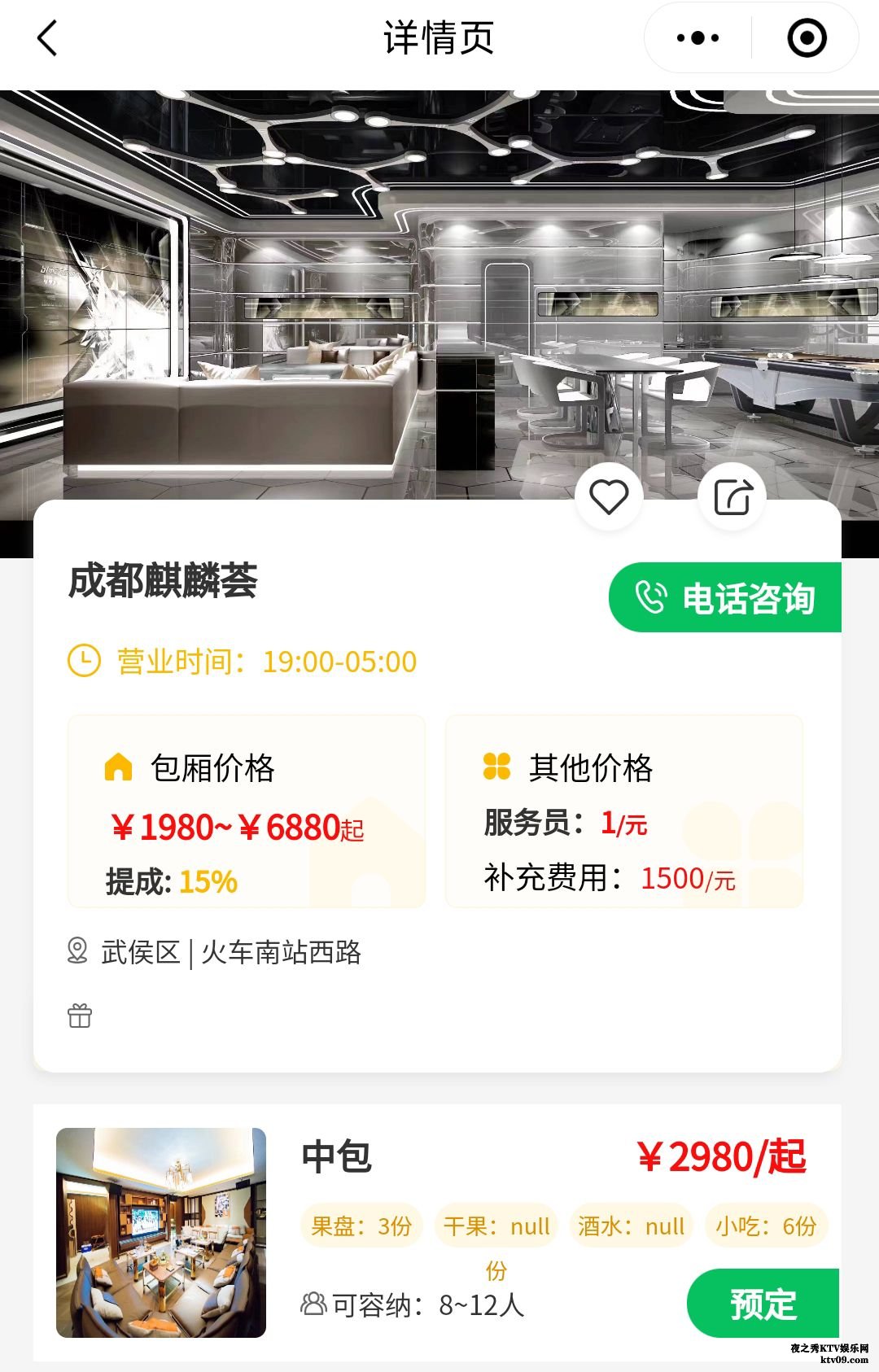
Task: View the 中包 room photo
Action: tap(161, 1232)
